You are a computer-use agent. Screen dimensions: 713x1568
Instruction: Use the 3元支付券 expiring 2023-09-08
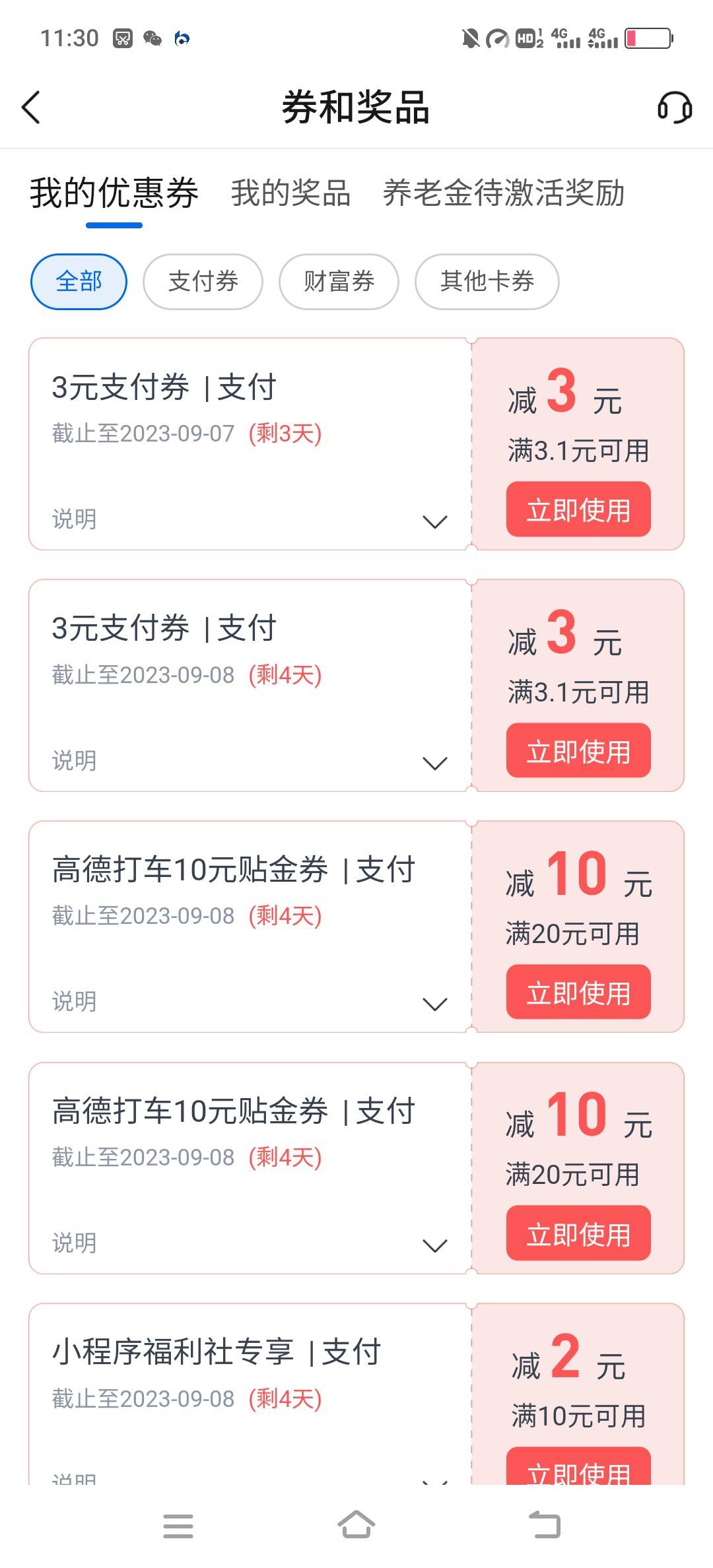pyautogui.click(x=578, y=750)
